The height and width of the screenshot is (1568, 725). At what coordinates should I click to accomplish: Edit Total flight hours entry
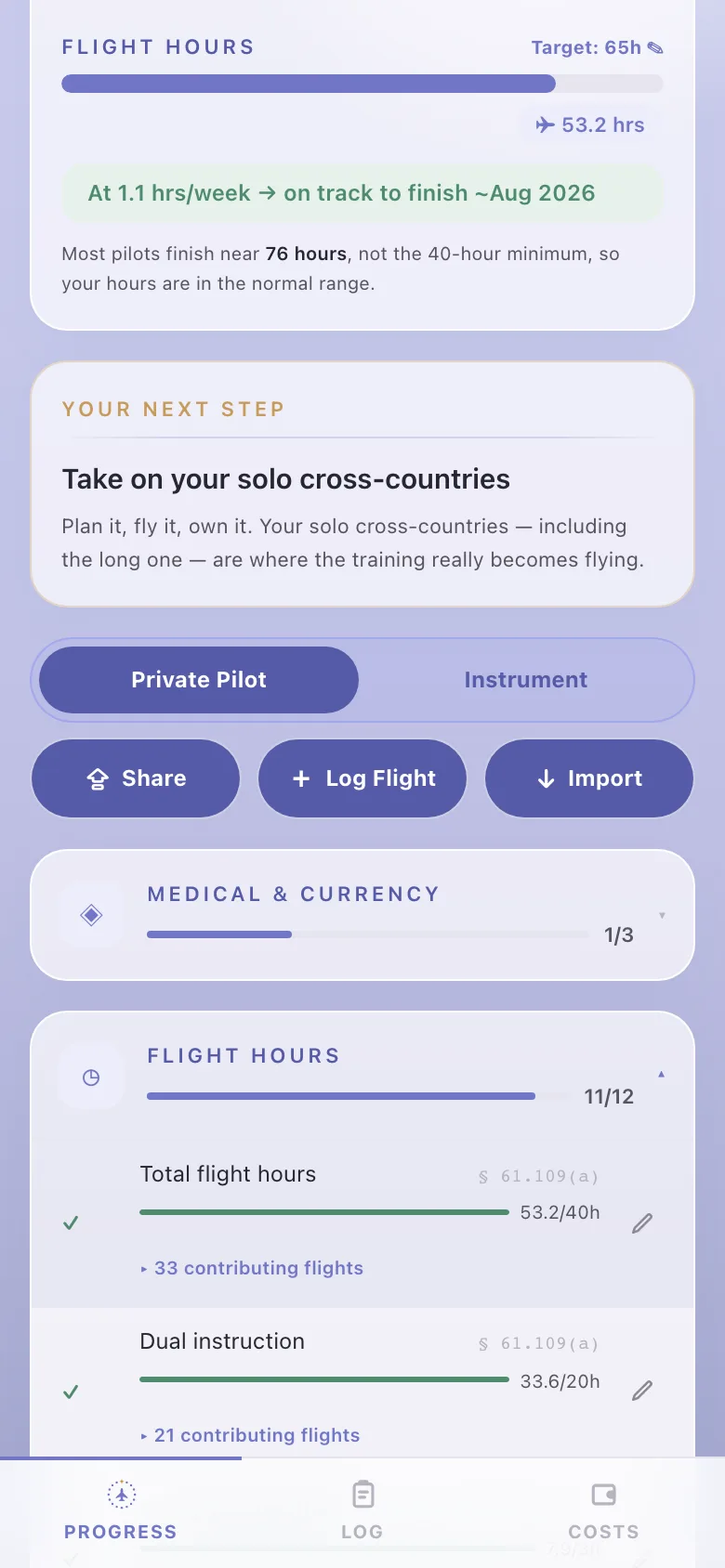(x=642, y=1223)
